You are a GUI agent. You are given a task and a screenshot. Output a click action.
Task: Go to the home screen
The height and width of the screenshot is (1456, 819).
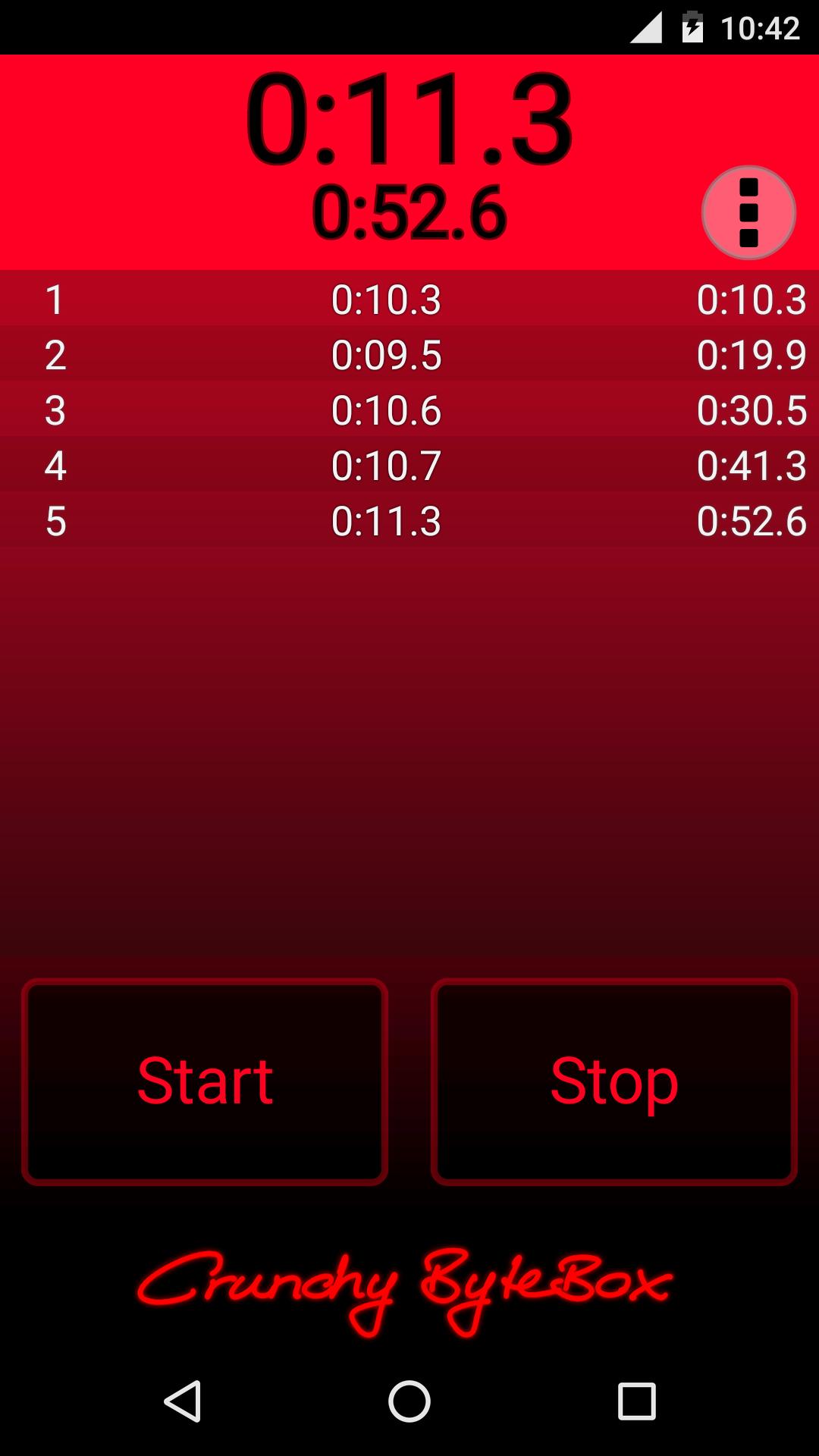point(409,1401)
